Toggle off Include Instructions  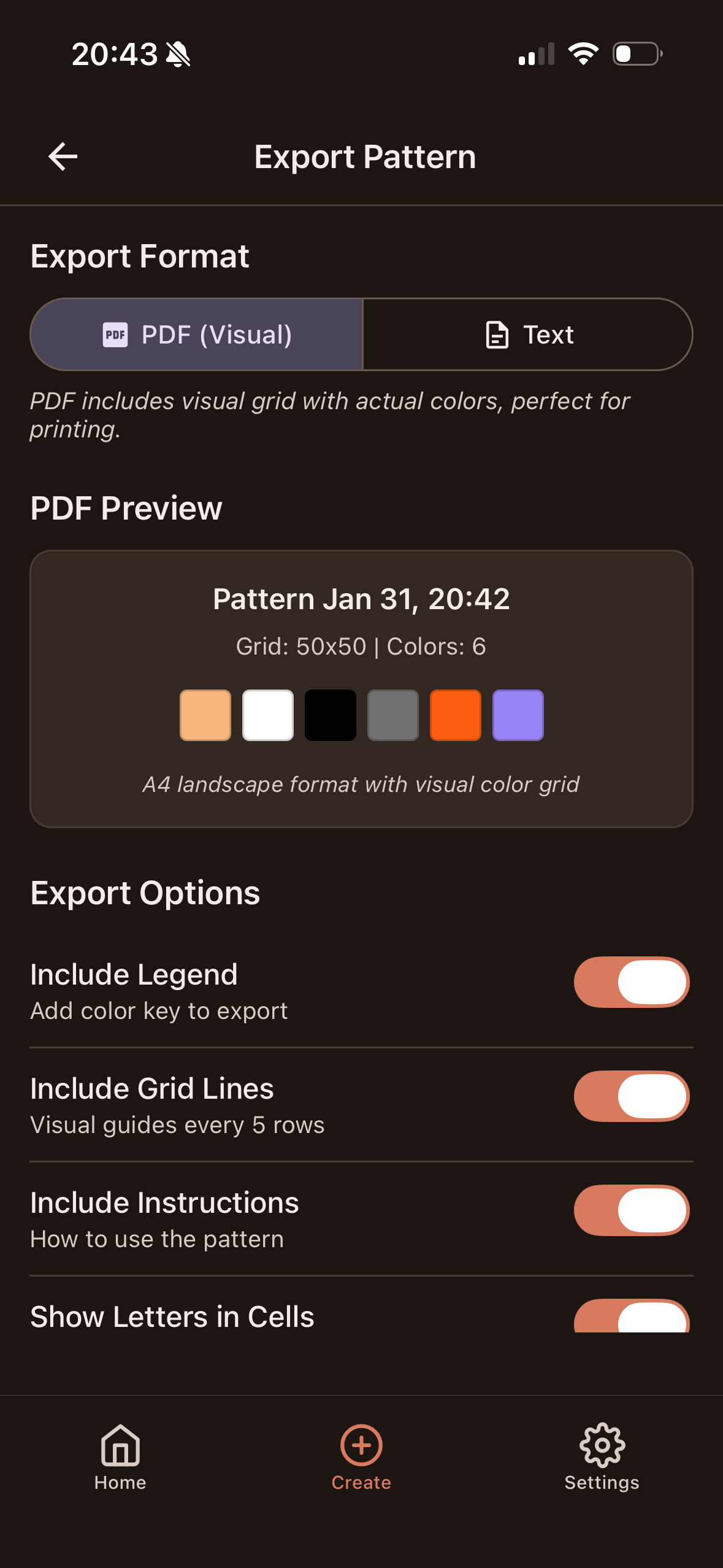click(x=631, y=1210)
